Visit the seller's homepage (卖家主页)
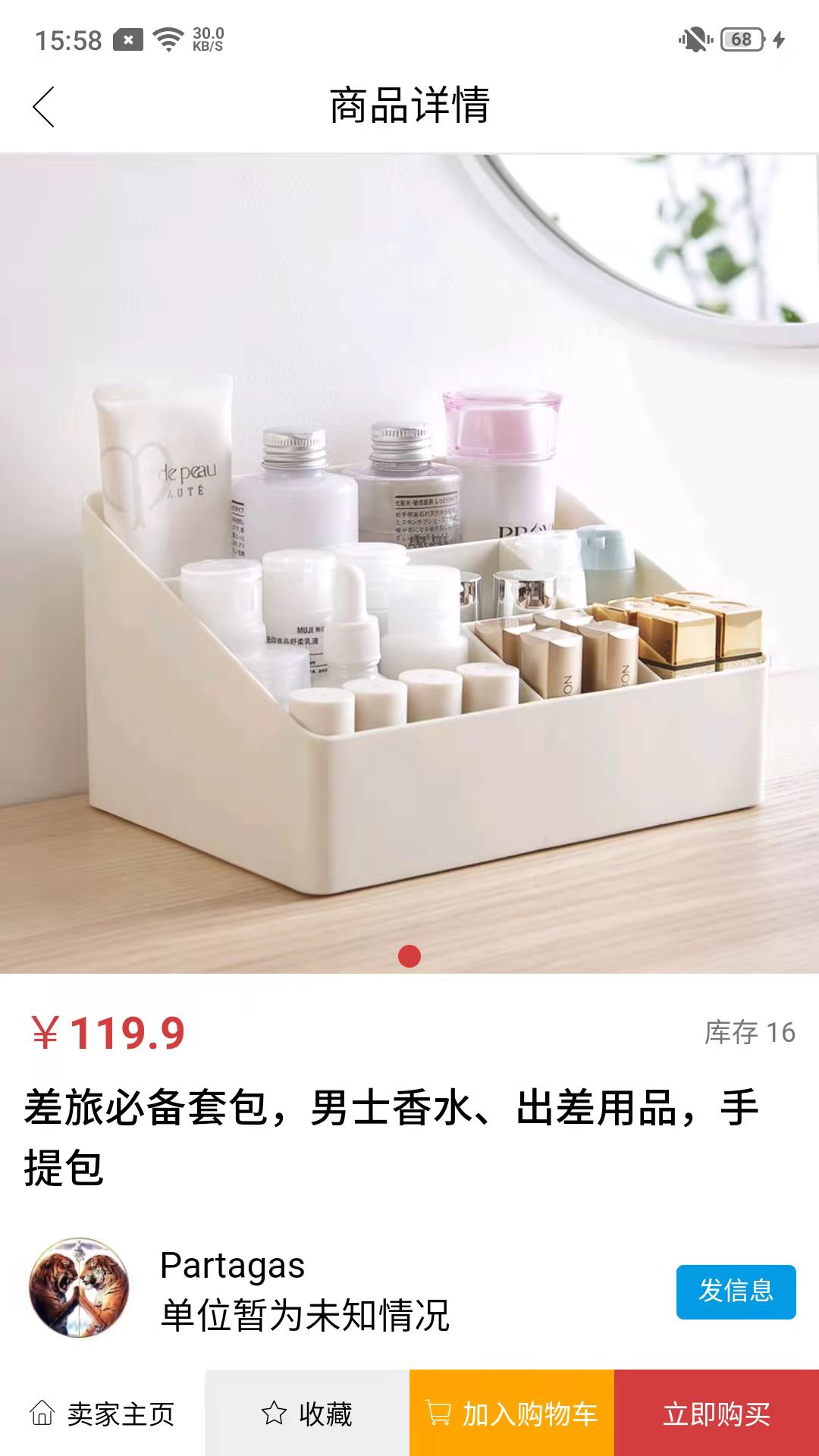The height and width of the screenshot is (1456, 819). coord(102,1414)
